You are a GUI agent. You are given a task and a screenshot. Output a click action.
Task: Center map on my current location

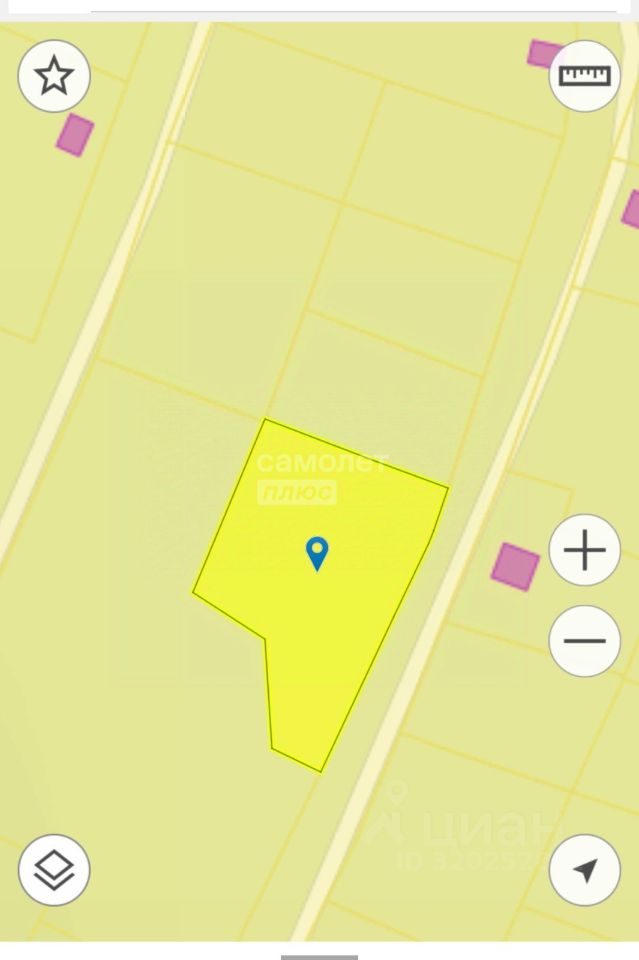[x=584, y=870]
